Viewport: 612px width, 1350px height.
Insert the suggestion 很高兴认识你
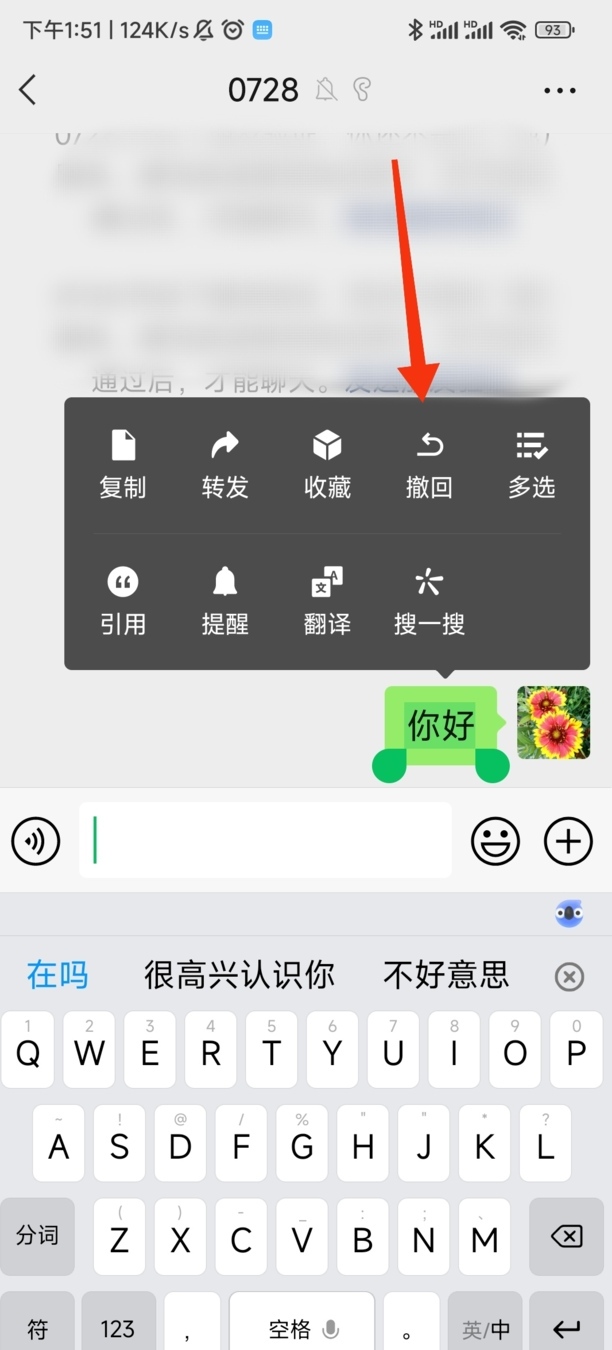pos(239,974)
